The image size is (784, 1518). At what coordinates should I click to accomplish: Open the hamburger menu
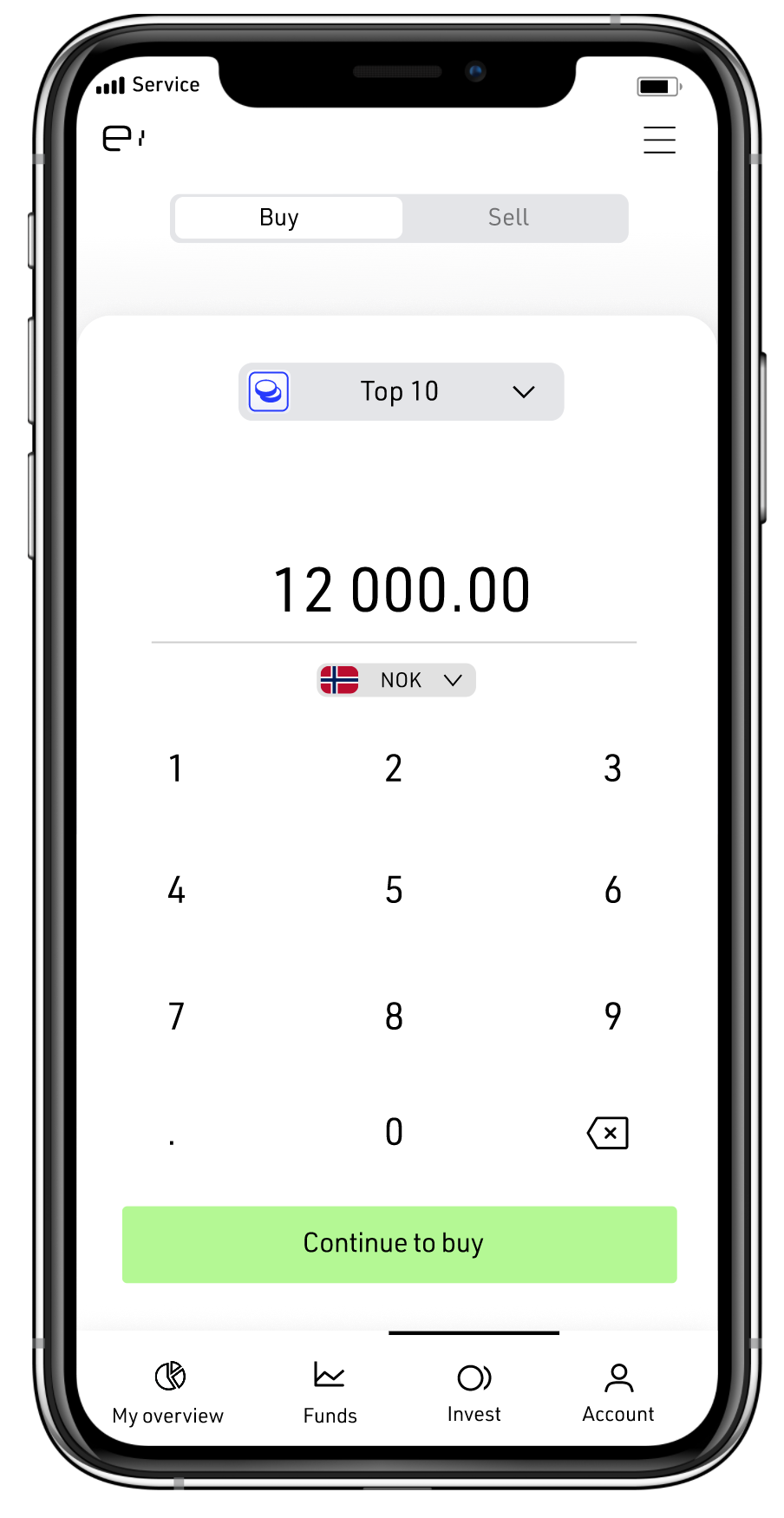click(659, 140)
